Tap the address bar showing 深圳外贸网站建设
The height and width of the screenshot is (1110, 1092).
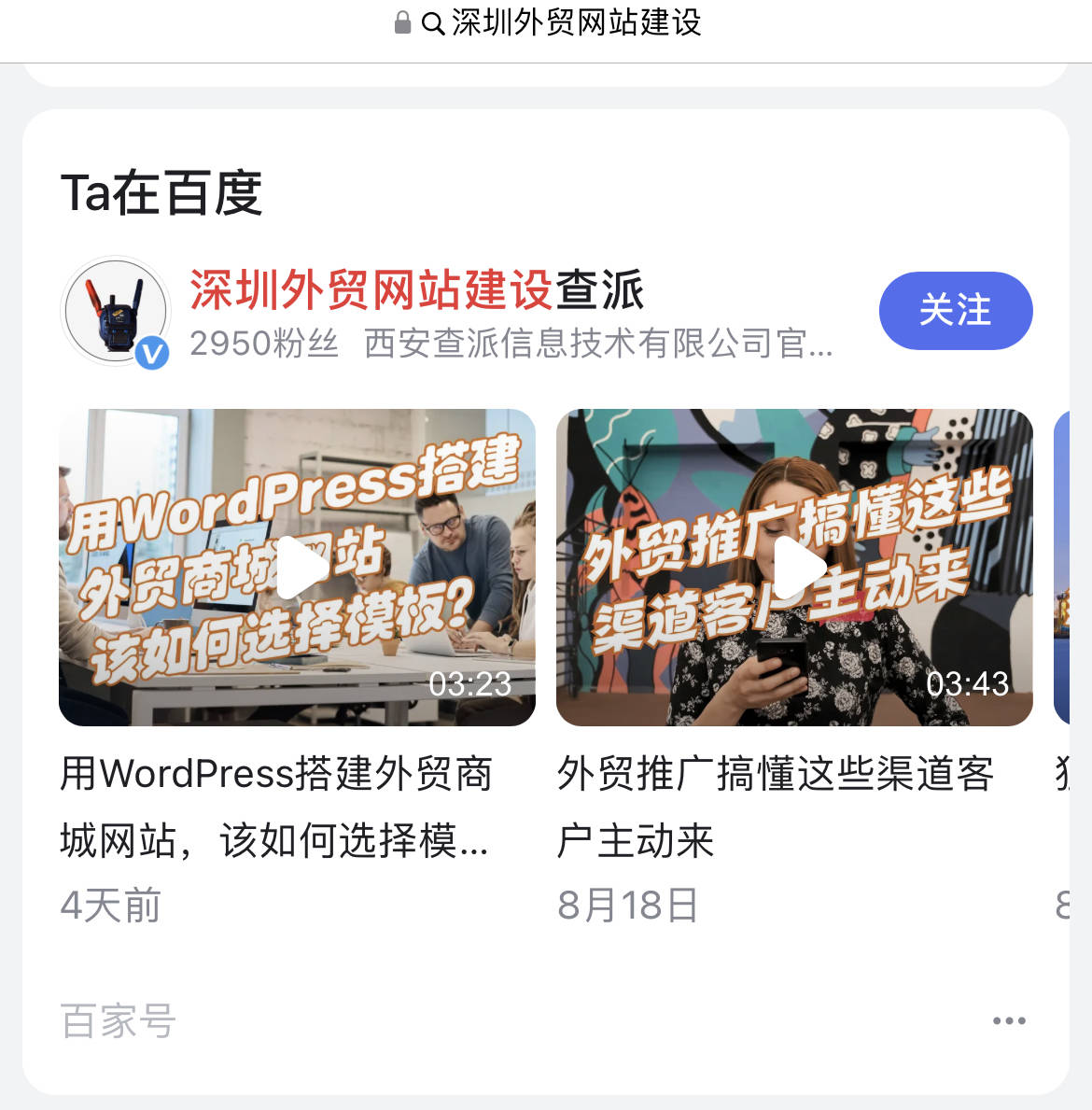point(560,22)
